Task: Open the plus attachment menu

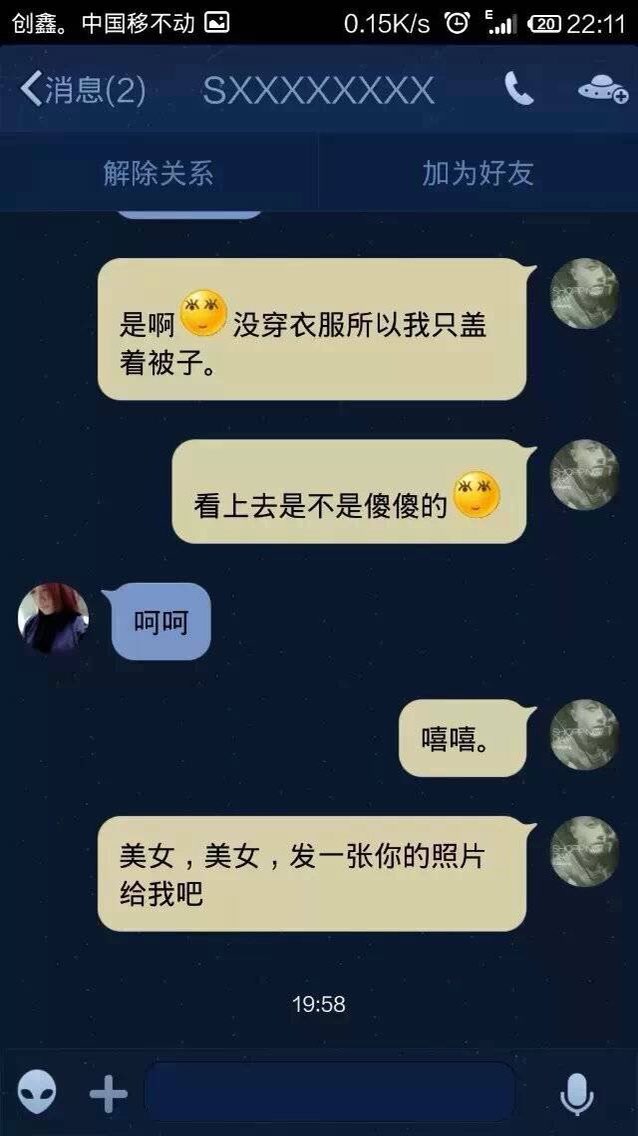Action: coord(109,1093)
